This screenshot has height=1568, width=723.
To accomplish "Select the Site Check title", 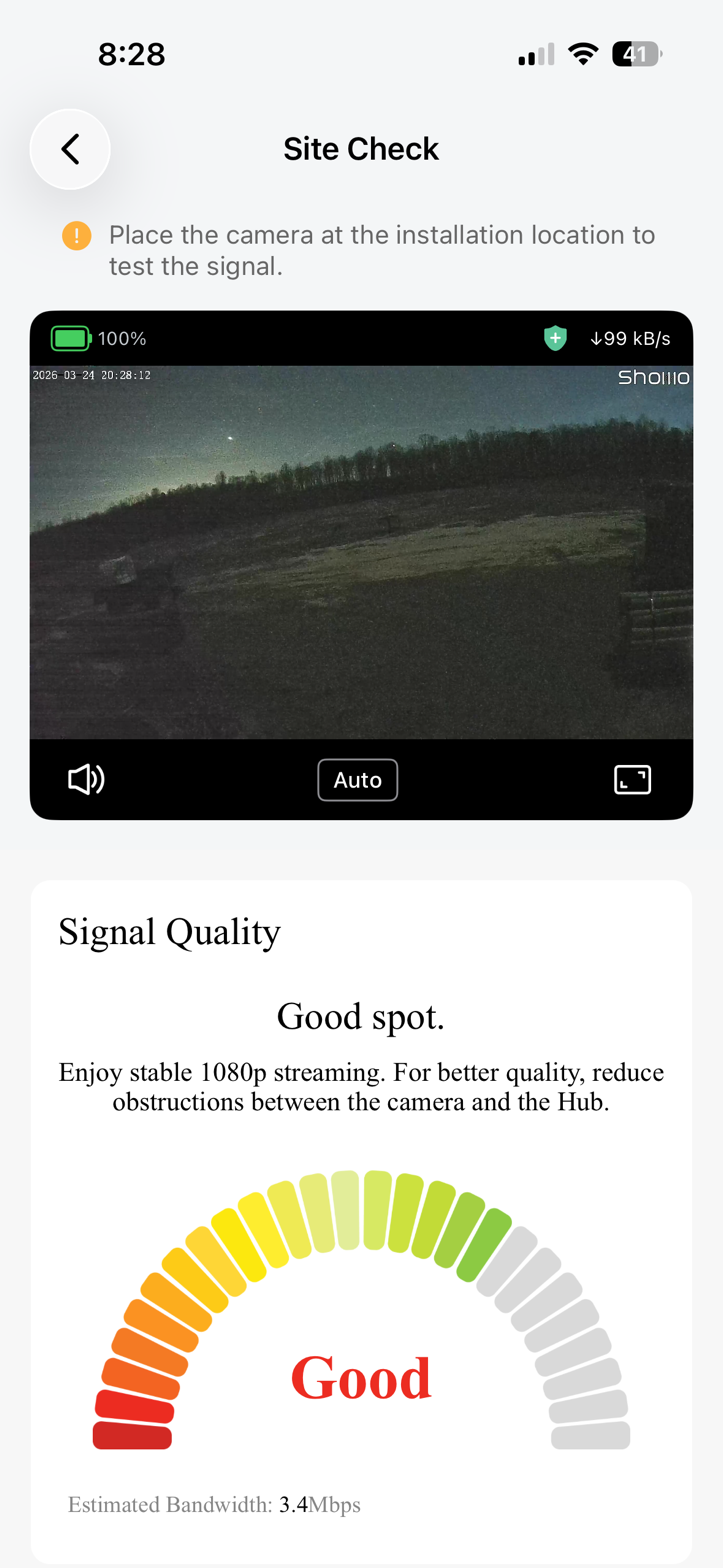I will 361,148.
